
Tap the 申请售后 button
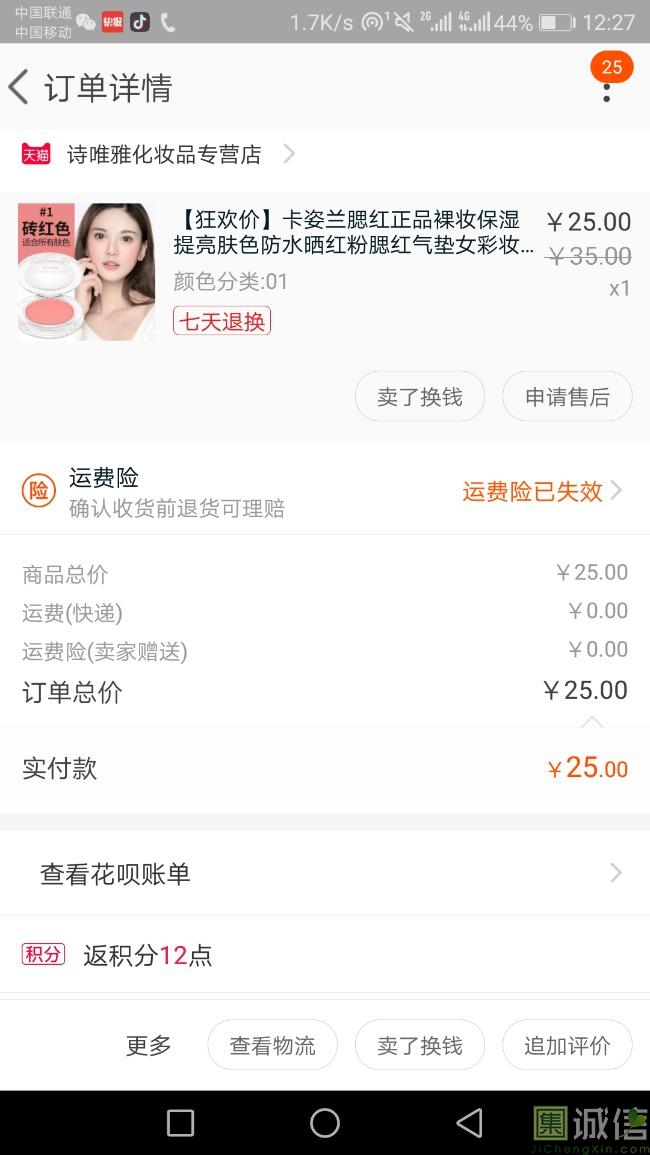click(x=567, y=397)
